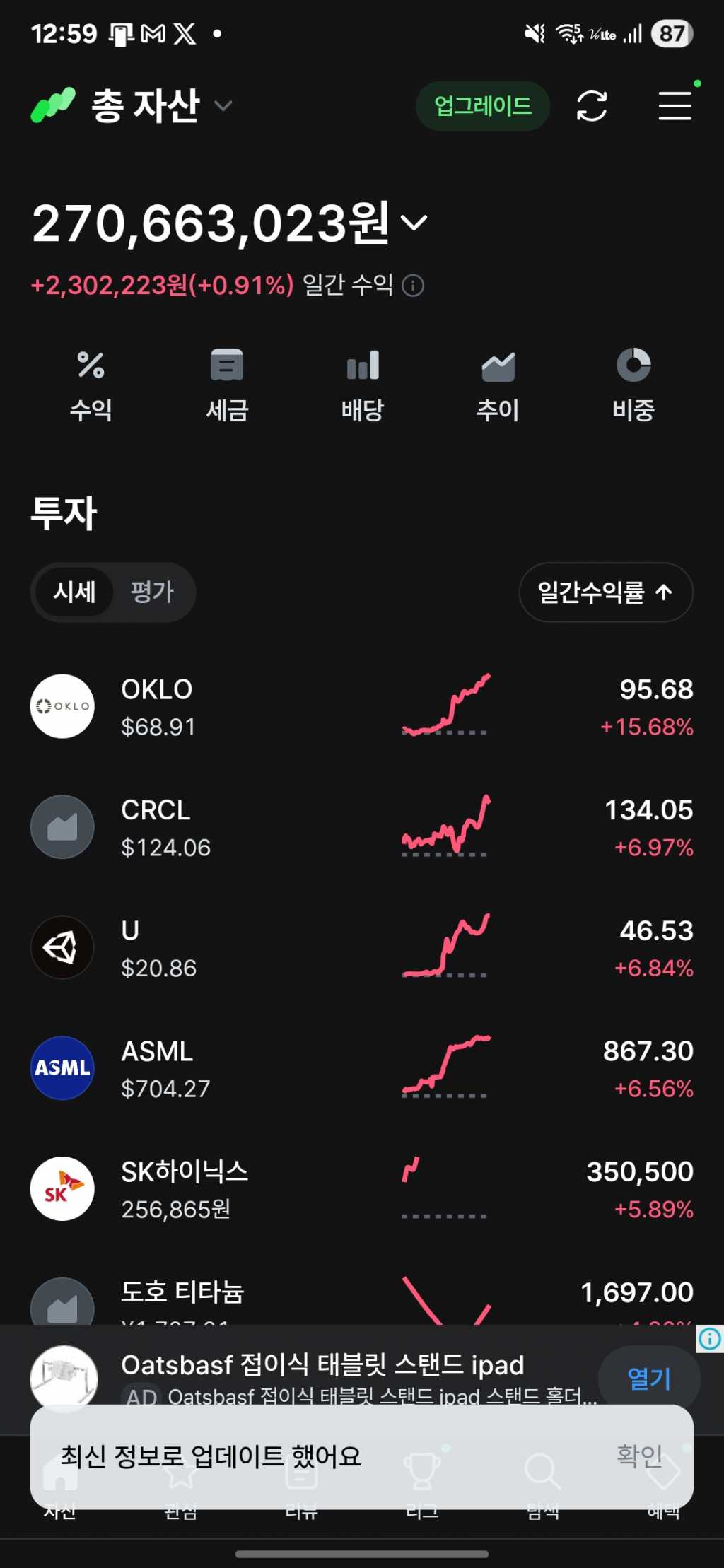Switch to the 평가 tab
Viewport: 724px width, 1568px height.
click(x=152, y=592)
